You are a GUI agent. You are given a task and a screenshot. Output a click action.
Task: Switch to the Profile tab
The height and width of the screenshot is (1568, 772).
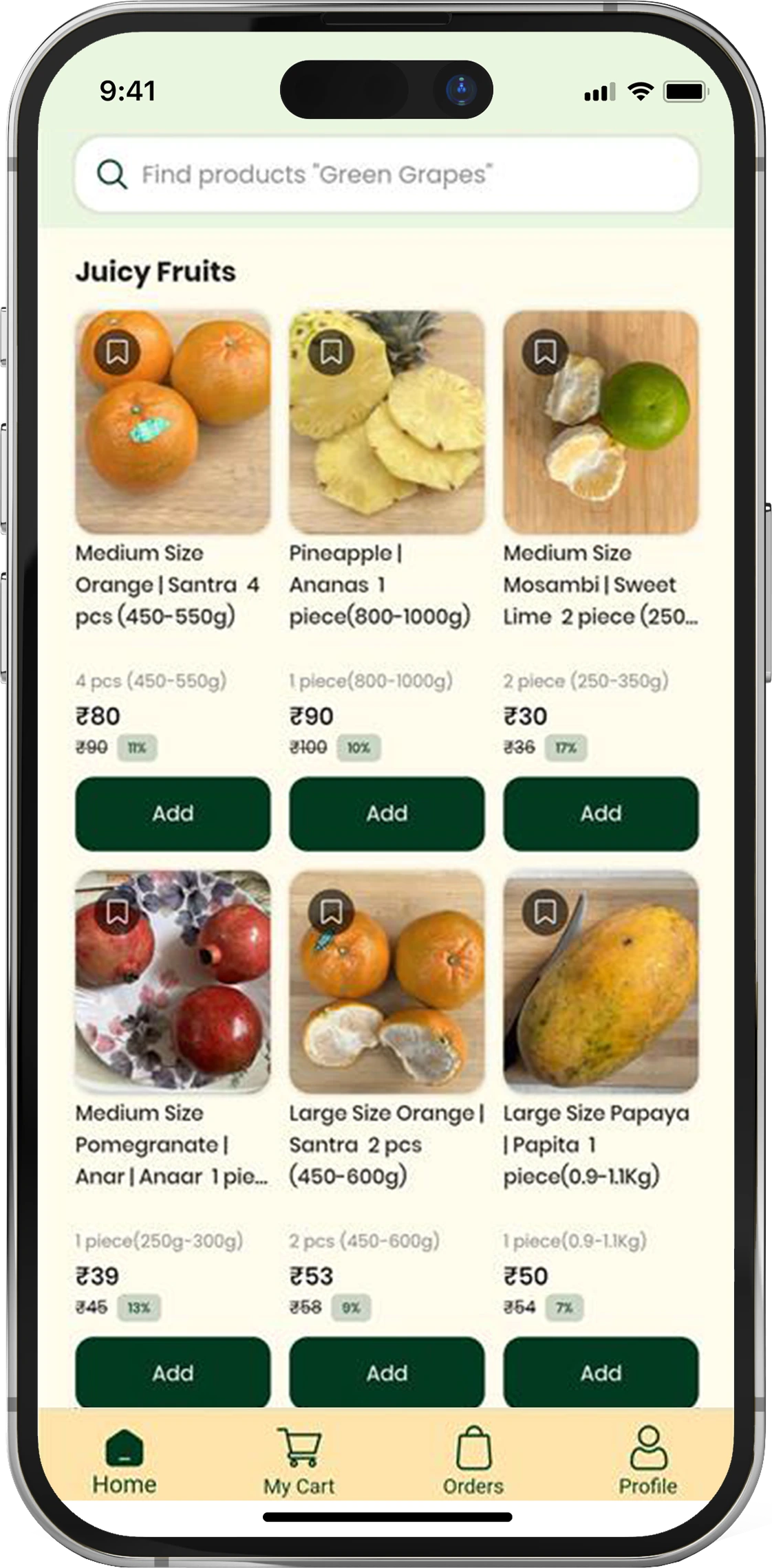647,1461
